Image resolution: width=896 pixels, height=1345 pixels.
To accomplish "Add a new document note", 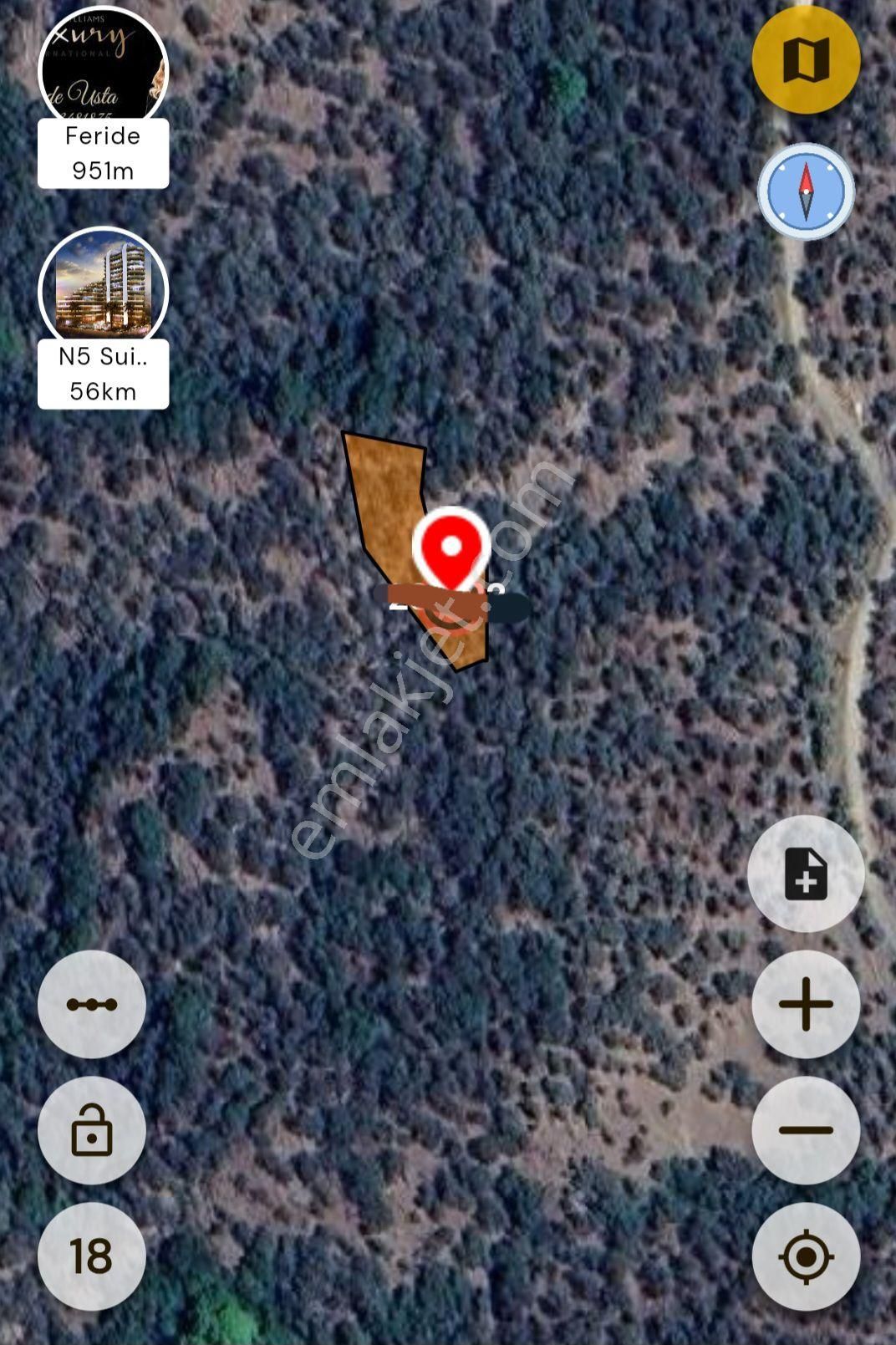I will pyautogui.click(x=806, y=874).
